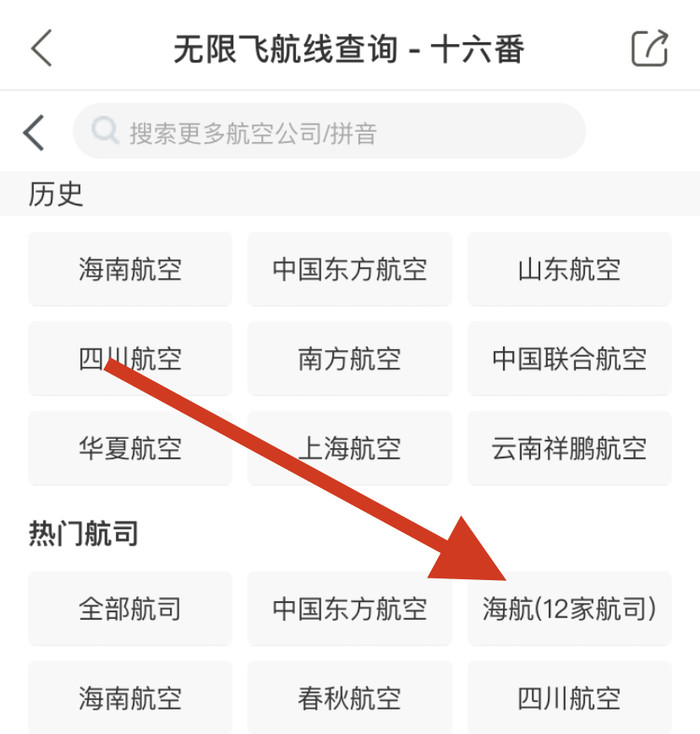Select 全部航司 under 热门航司

click(x=130, y=608)
